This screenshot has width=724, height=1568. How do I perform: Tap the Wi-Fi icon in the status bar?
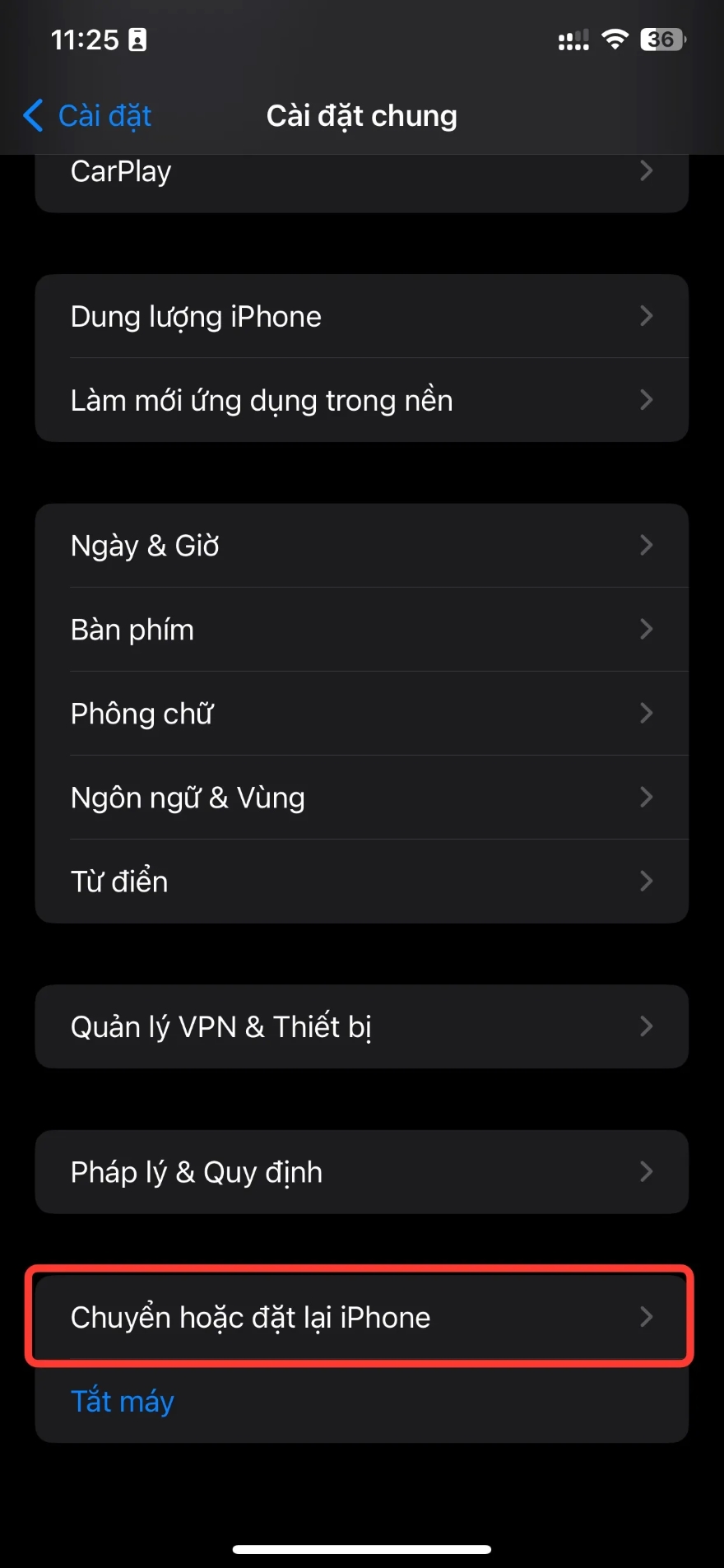pos(615,39)
